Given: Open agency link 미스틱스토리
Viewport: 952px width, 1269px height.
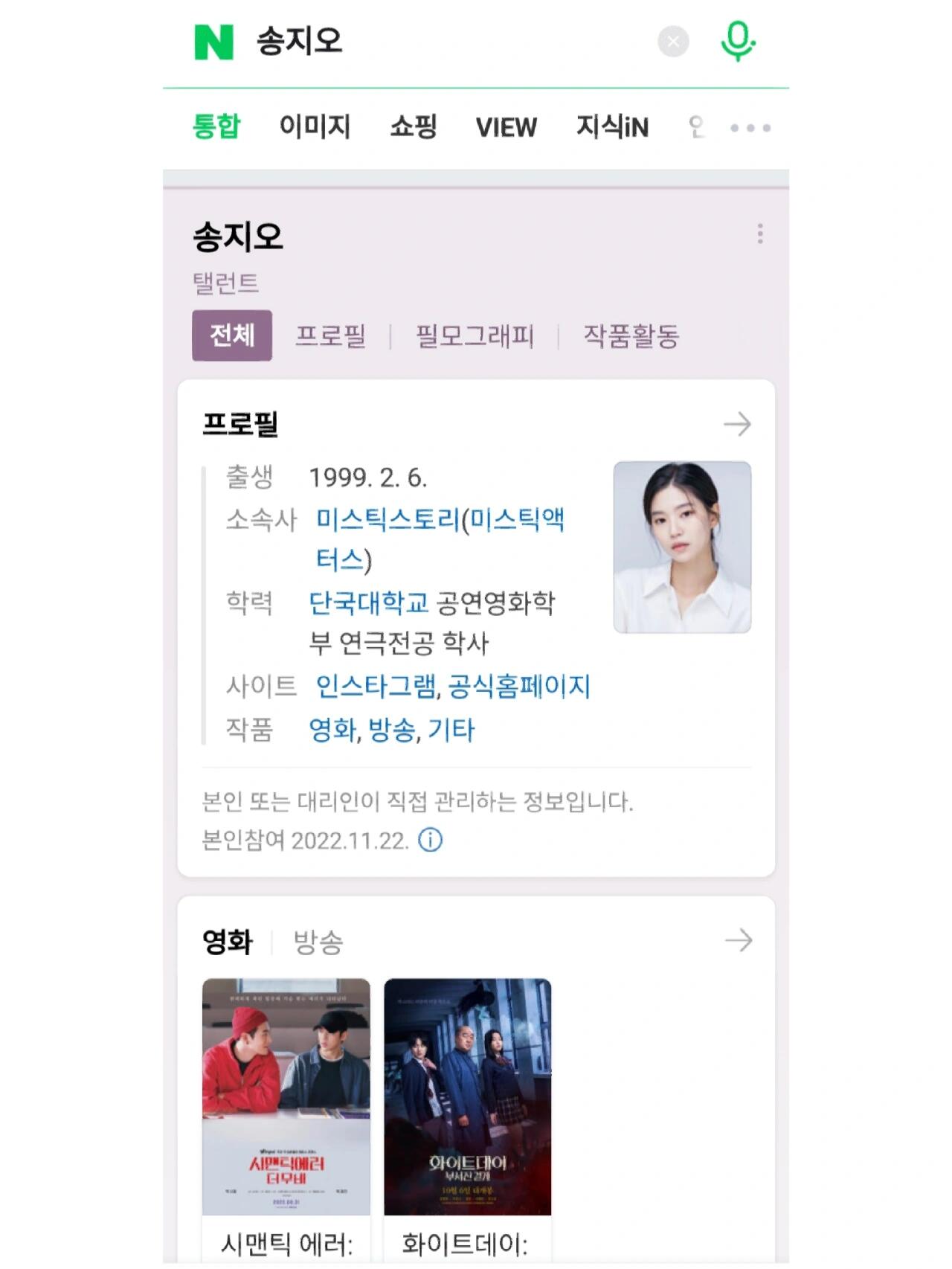Looking at the screenshot, I should (387, 519).
